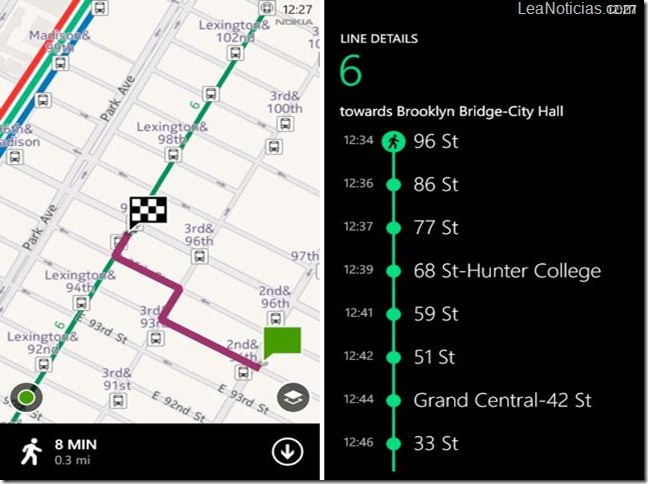Screen dimensions: 648x484
Task: Open the map layers button
Action: (292, 396)
